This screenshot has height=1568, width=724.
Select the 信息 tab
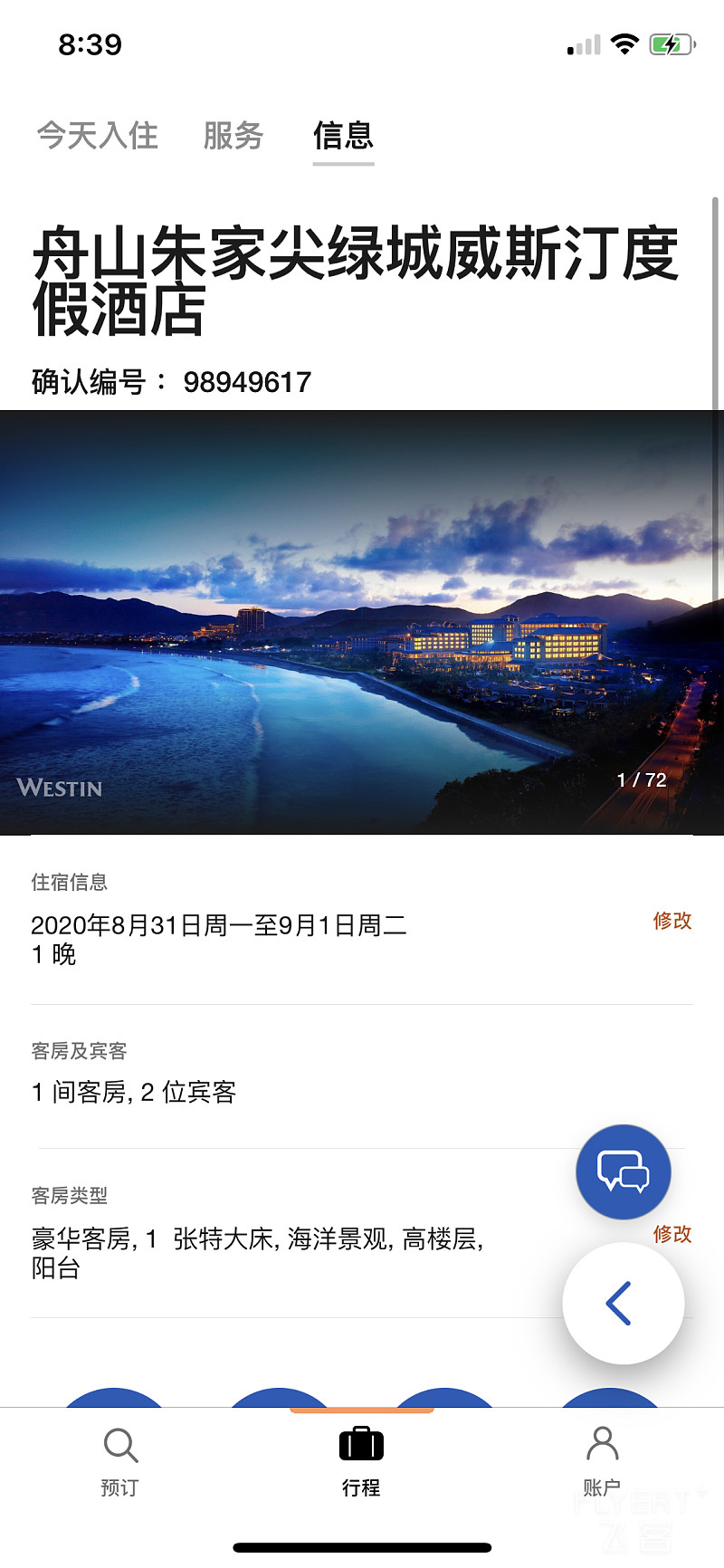[x=343, y=136]
